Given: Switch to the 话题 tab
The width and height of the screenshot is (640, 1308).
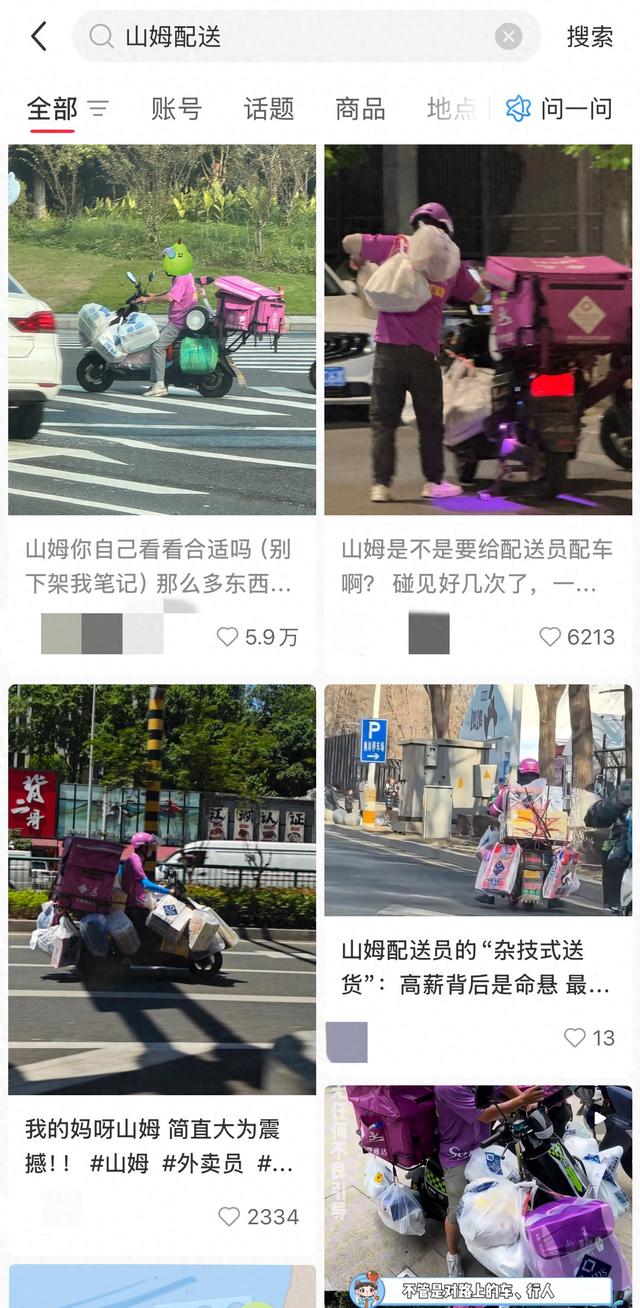Looking at the screenshot, I should coord(269,109).
